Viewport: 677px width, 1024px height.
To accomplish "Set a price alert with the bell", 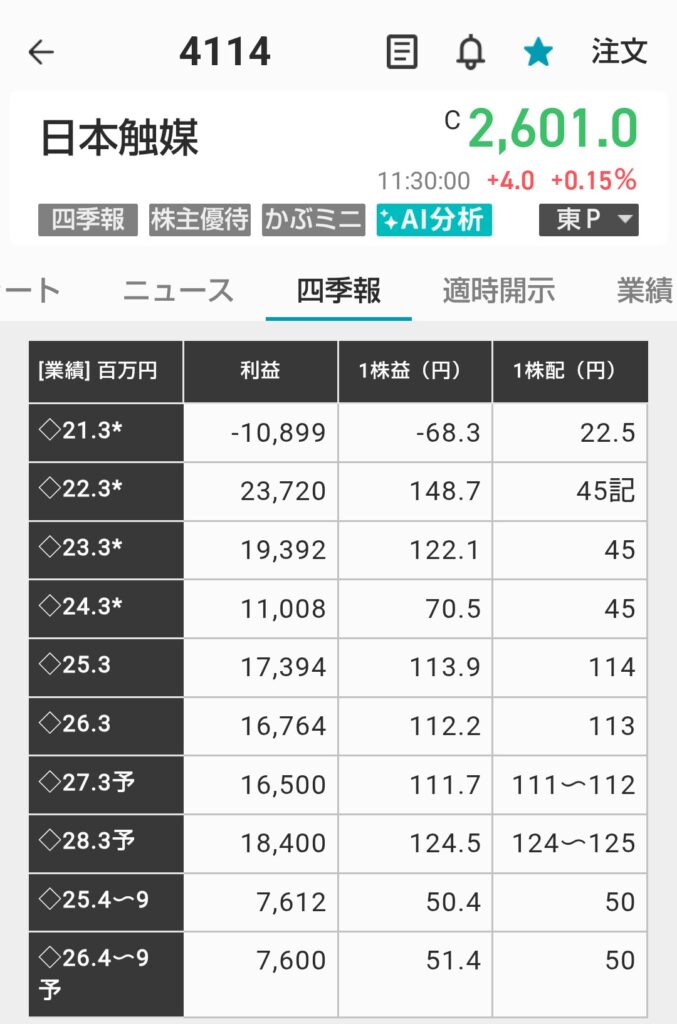I will [470, 52].
